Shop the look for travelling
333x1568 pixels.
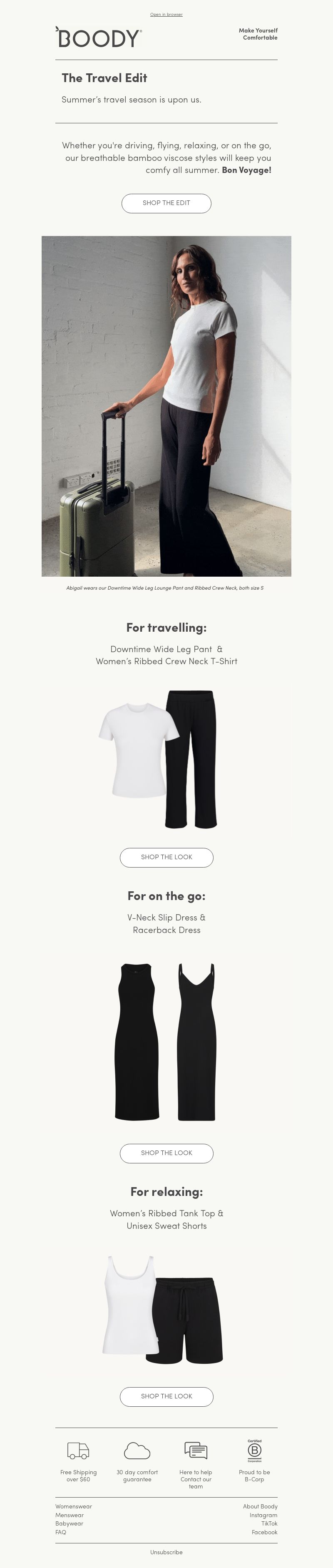[166, 857]
